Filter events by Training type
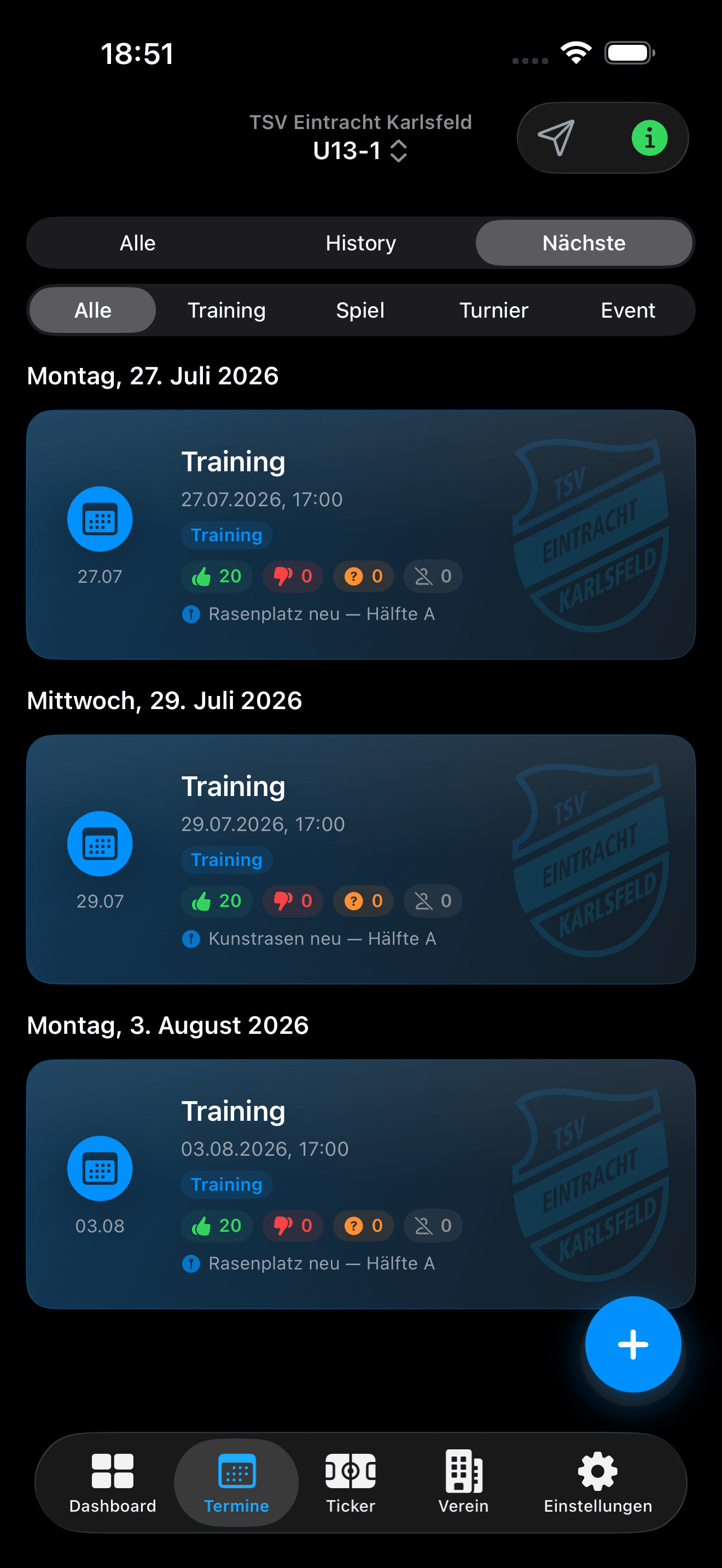Viewport: 722px width, 1568px height. [x=226, y=311]
